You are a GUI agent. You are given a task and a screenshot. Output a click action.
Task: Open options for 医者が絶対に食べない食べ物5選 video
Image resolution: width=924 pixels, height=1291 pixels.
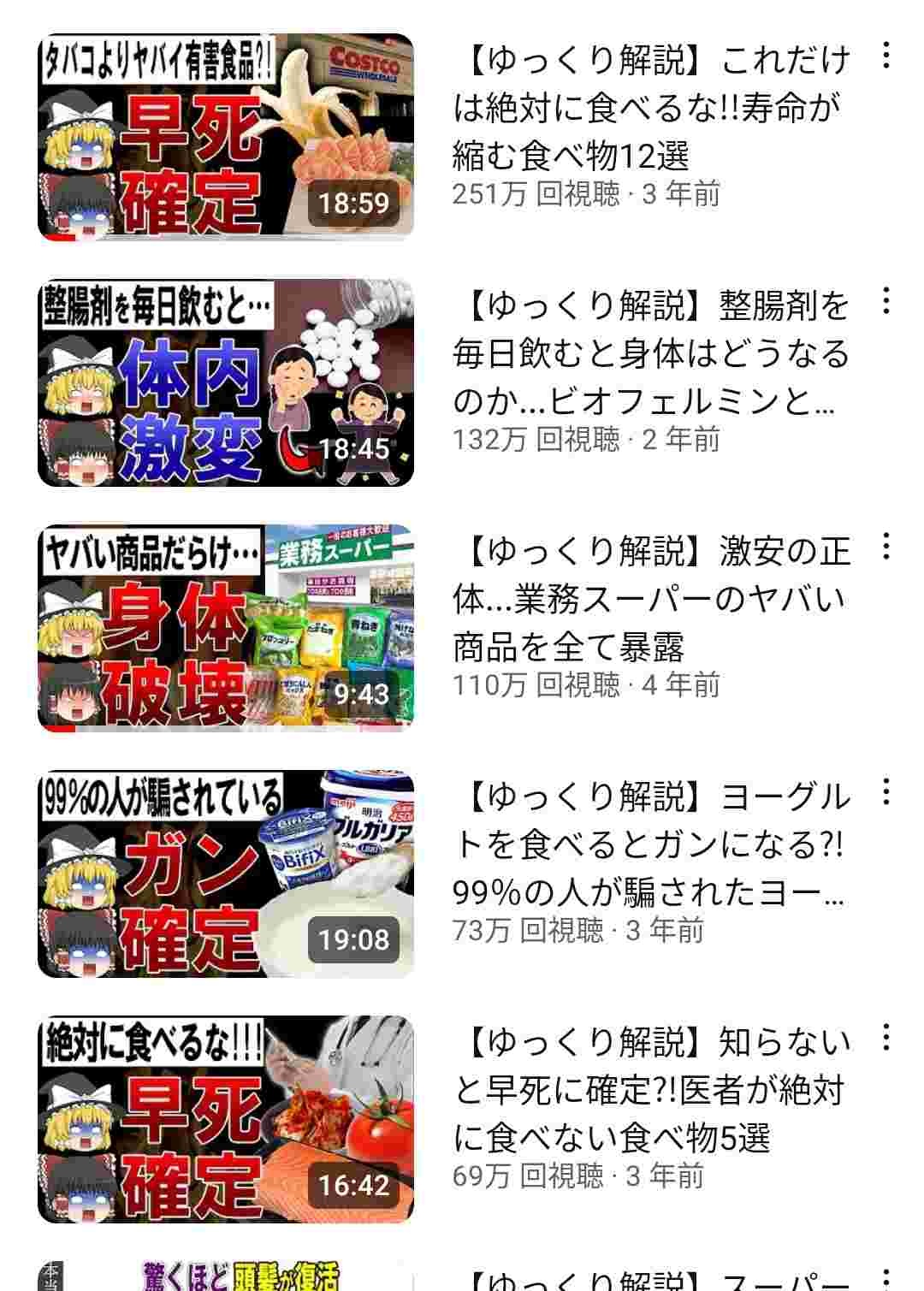(885, 1038)
